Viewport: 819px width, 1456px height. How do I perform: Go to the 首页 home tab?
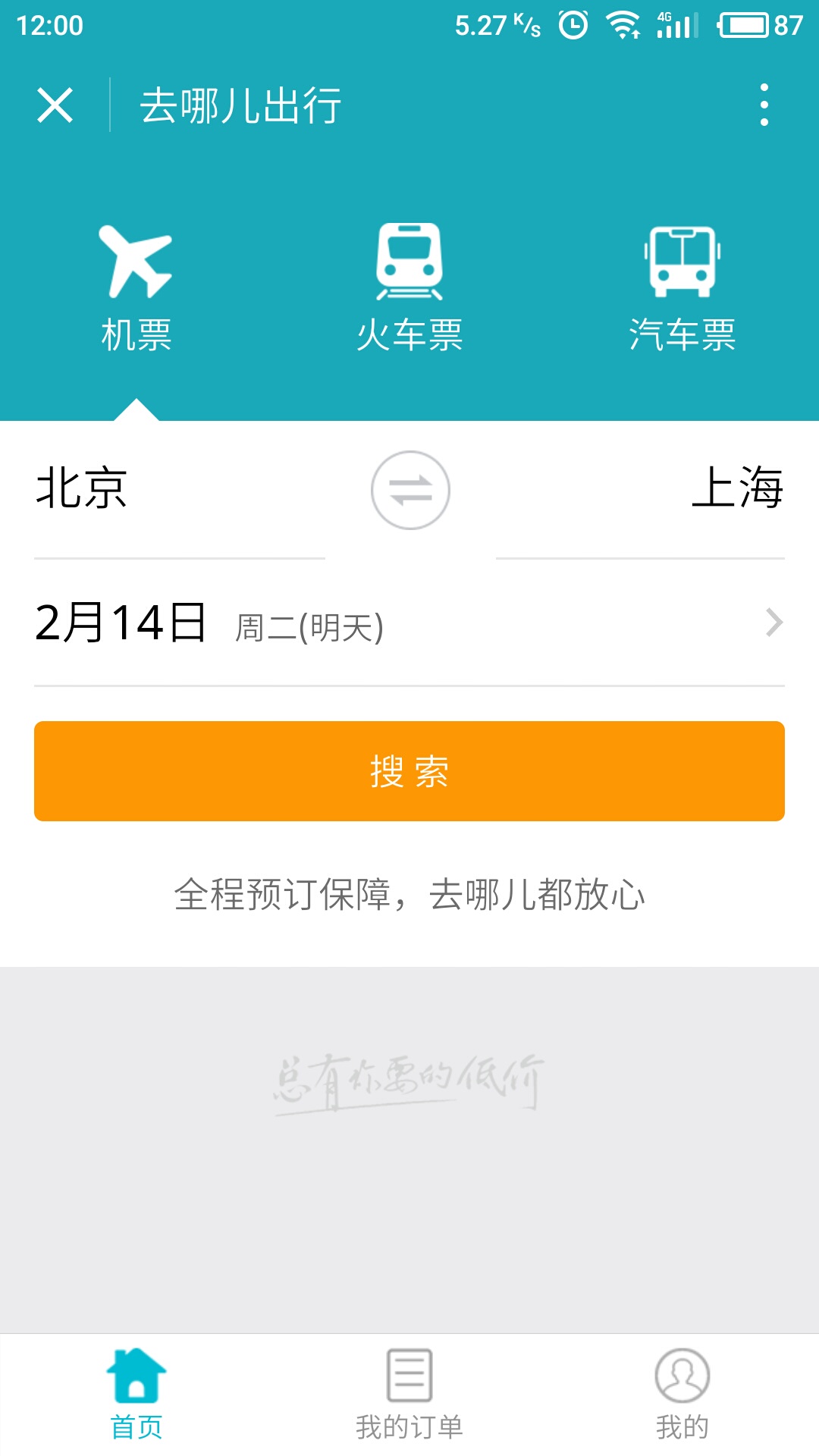coord(136,1394)
